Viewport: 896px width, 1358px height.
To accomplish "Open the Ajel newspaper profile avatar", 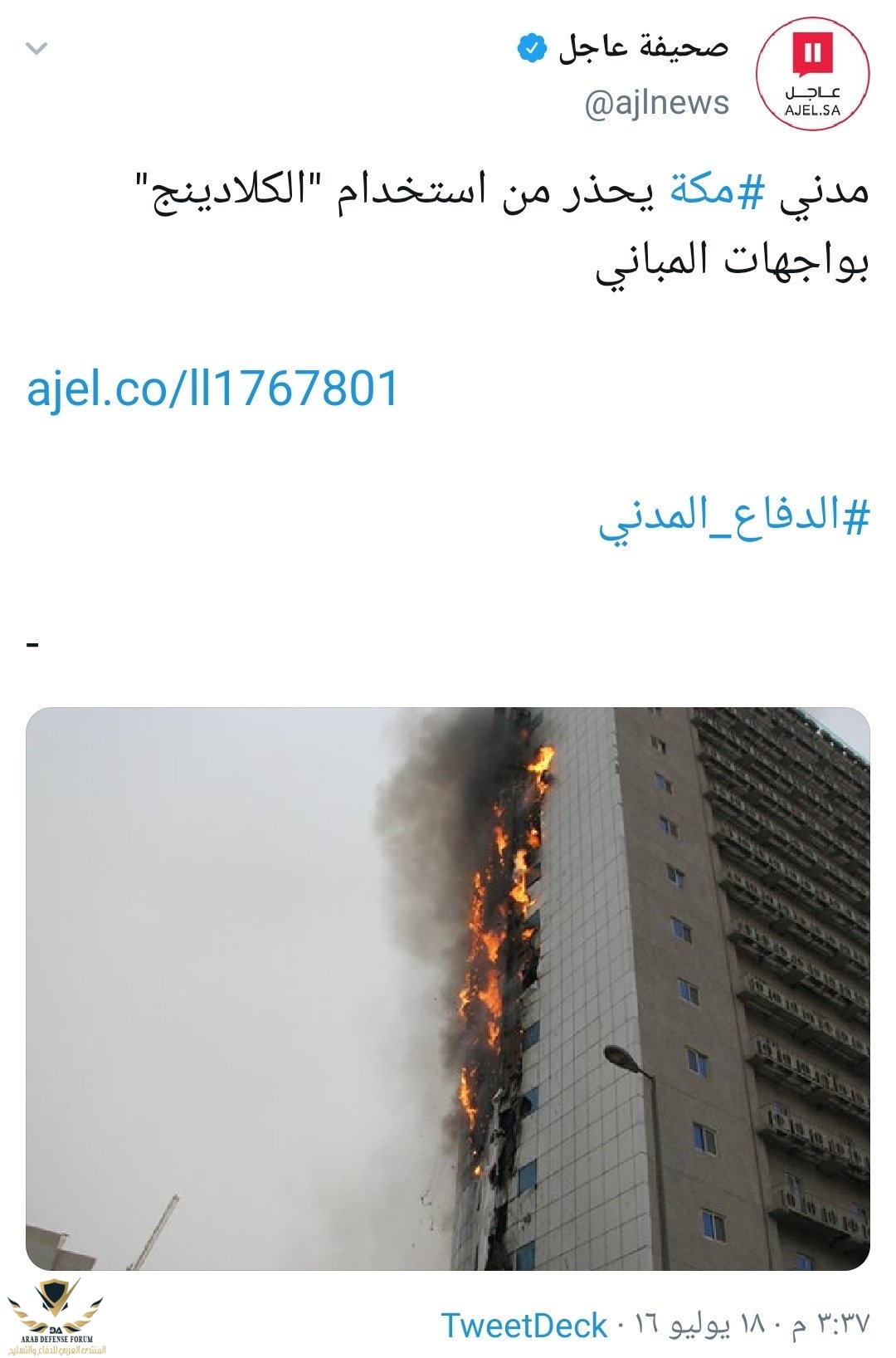I will pyautogui.click(x=812, y=74).
